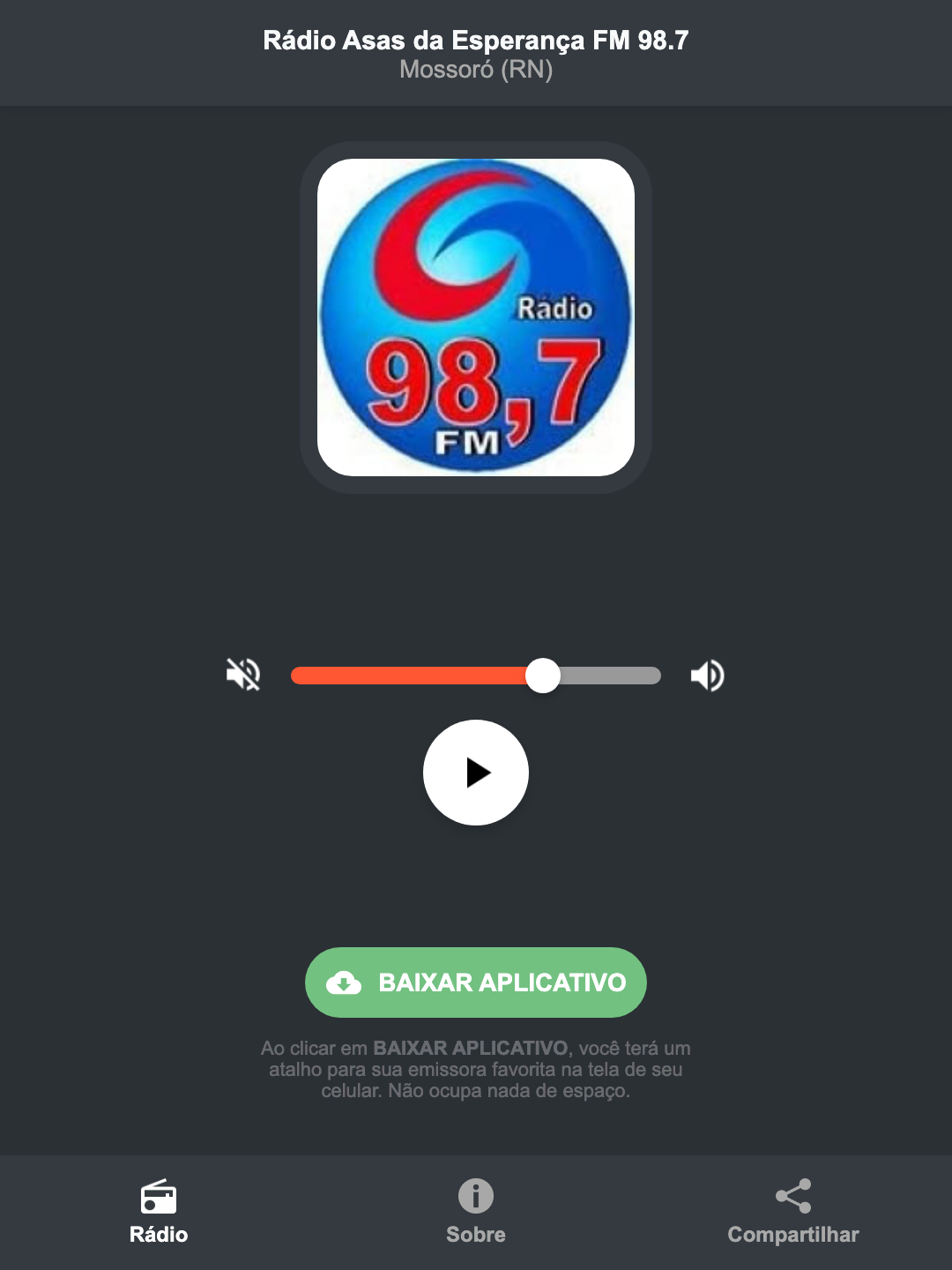952x1270 pixels.
Task: Tap the share network icon above Compartilhar
Action: coord(792,1196)
